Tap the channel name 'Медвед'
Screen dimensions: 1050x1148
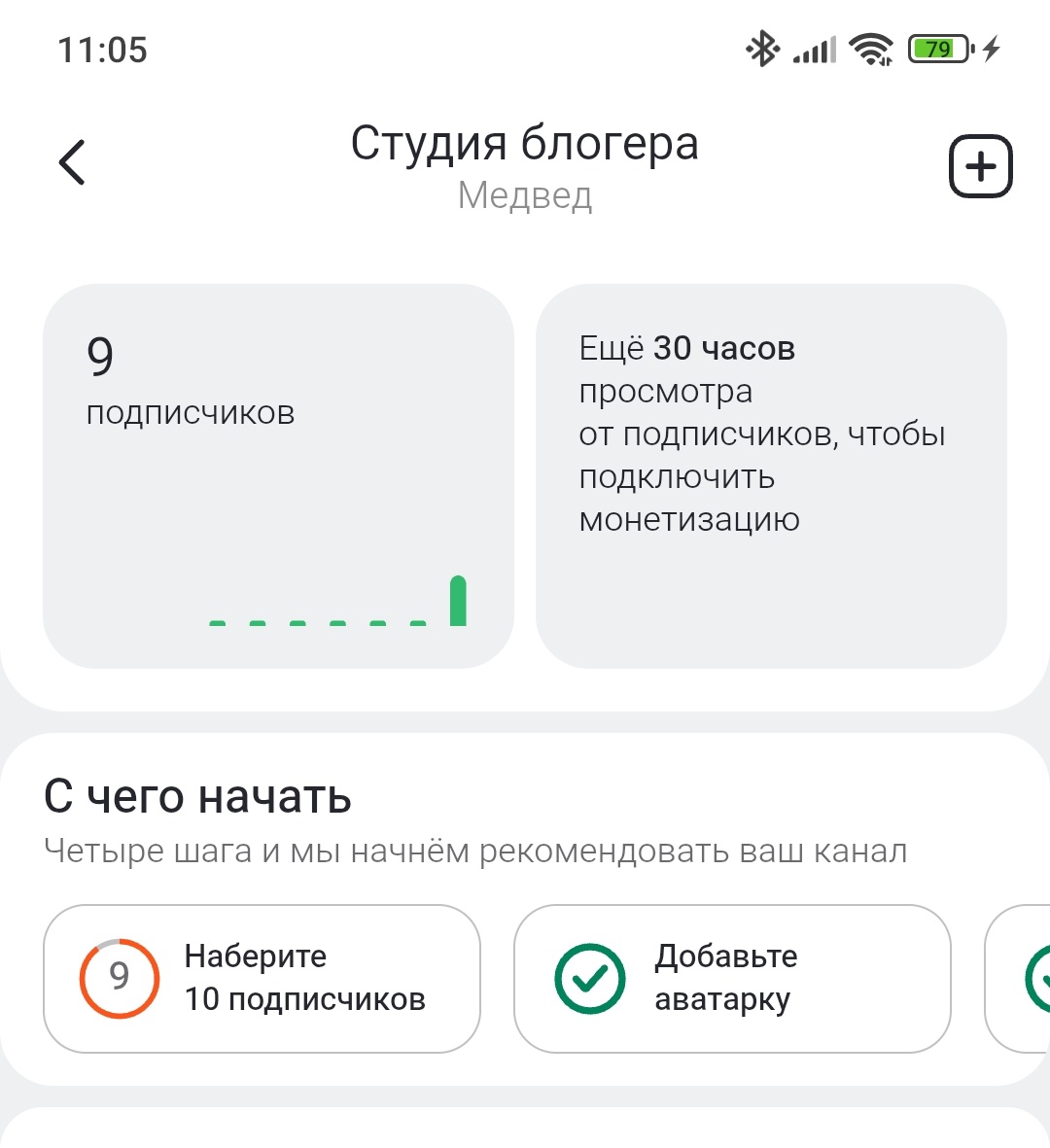(x=526, y=197)
